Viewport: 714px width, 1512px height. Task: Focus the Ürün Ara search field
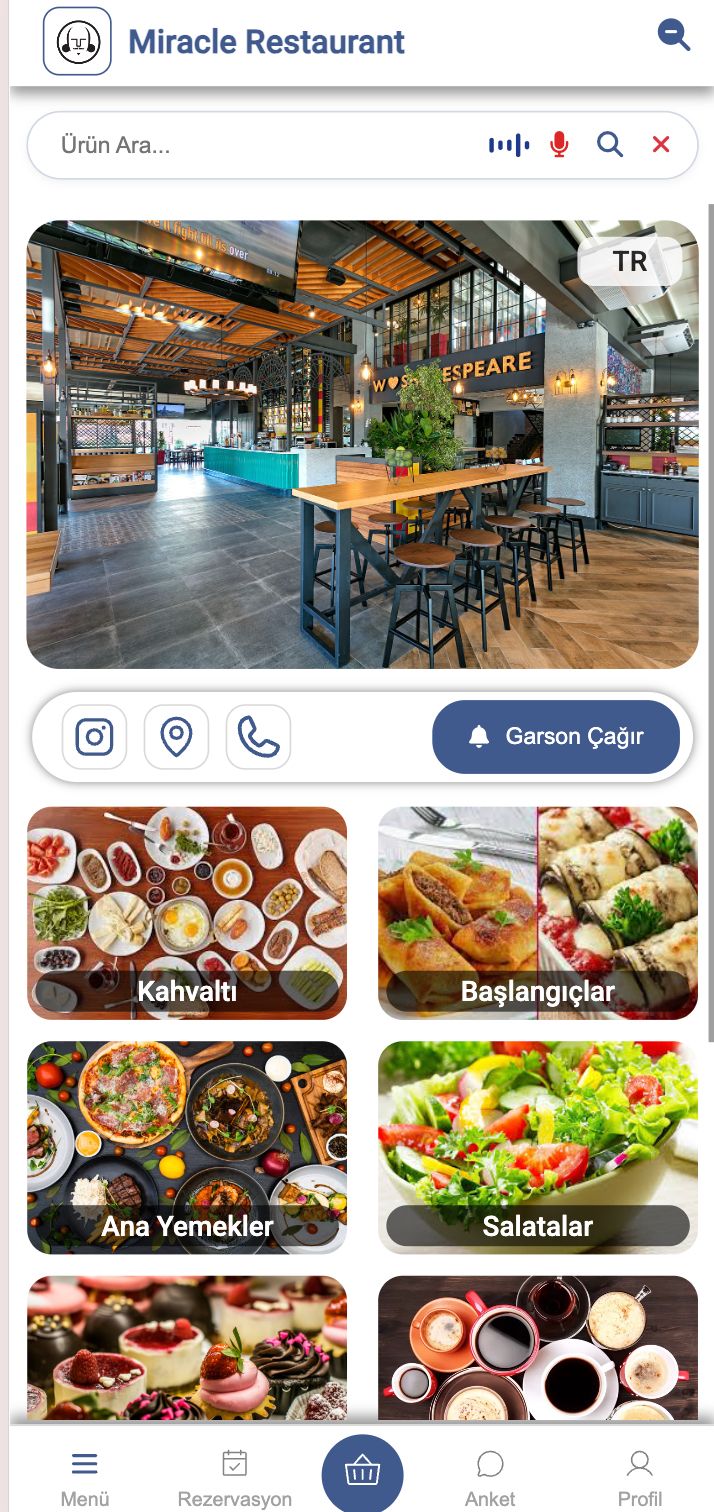(260, 145)
